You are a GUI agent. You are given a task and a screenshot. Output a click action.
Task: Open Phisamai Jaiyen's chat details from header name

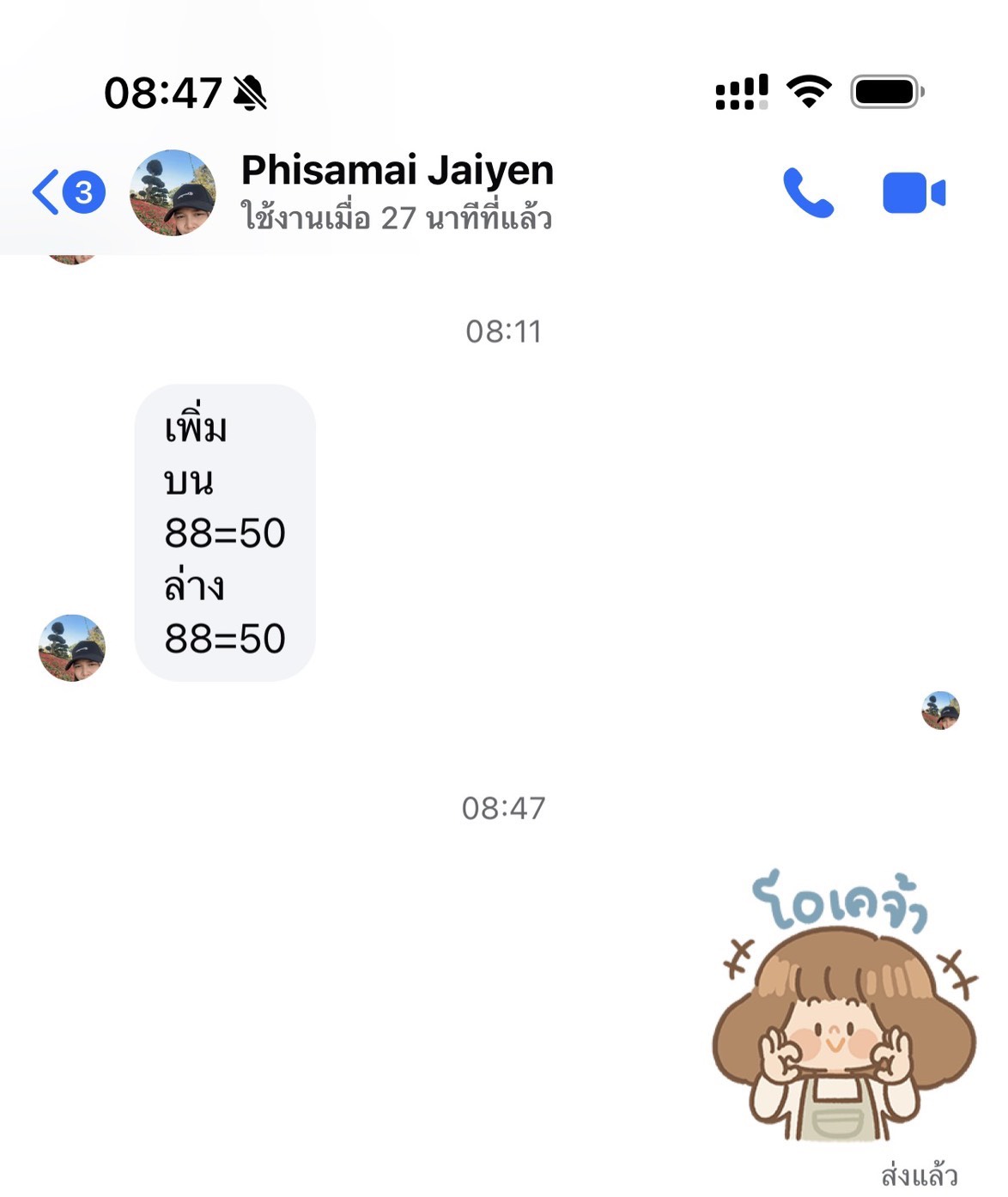397,172
